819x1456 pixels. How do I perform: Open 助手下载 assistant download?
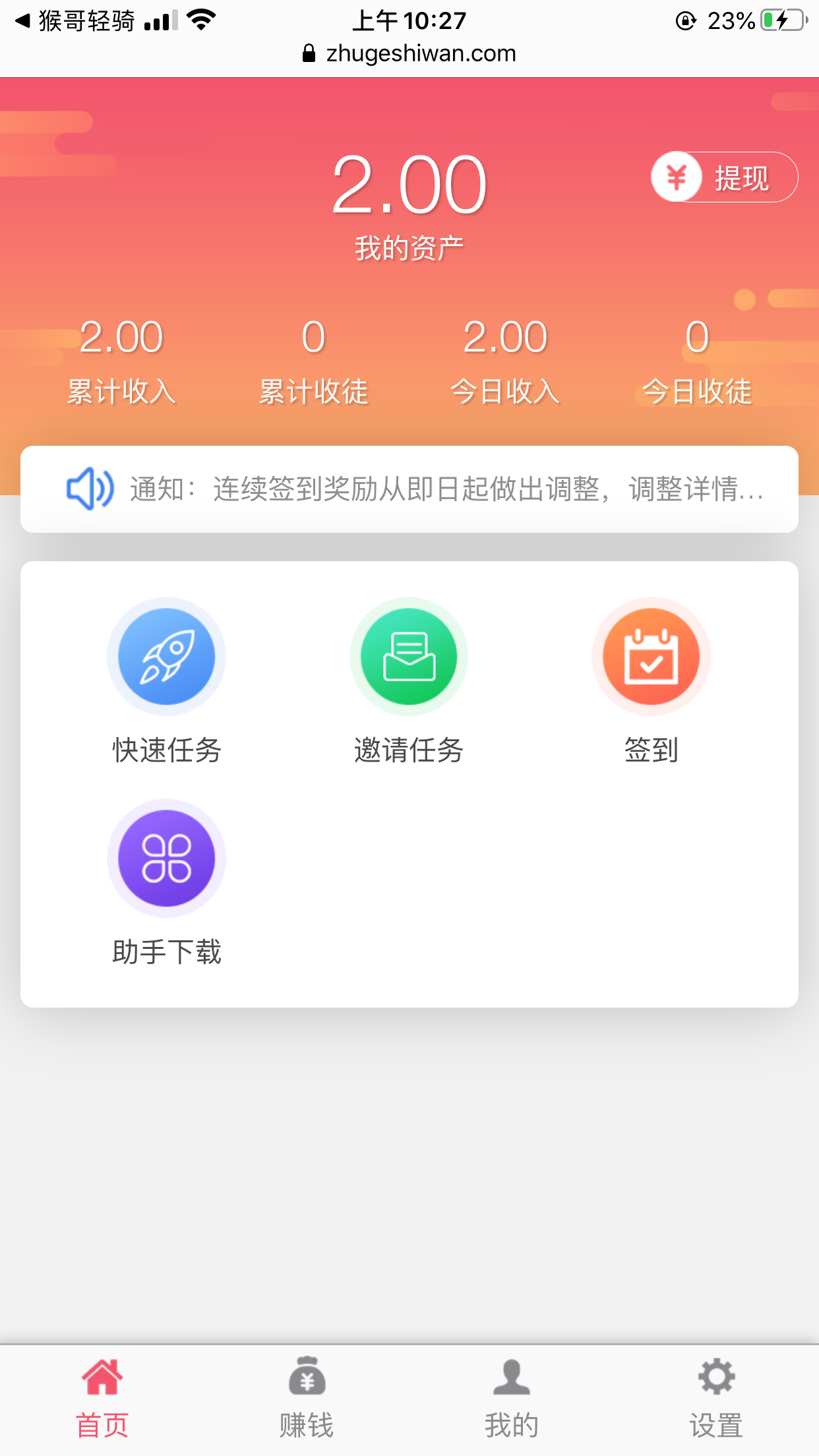(166, 884)
